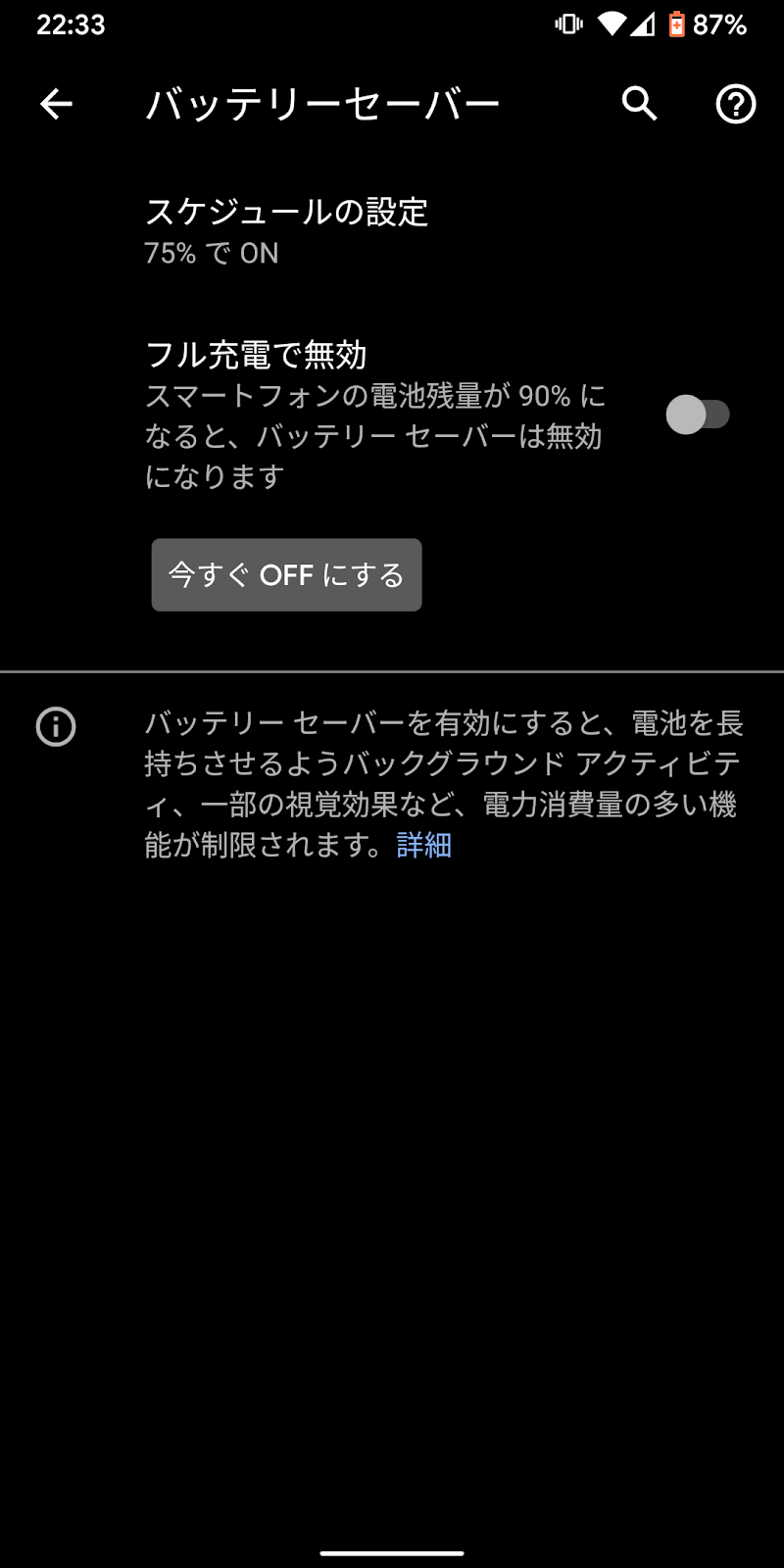Go back from the バッテリーセーバー screen
This screenshot has height=1568, width=784.
point(57,104)
